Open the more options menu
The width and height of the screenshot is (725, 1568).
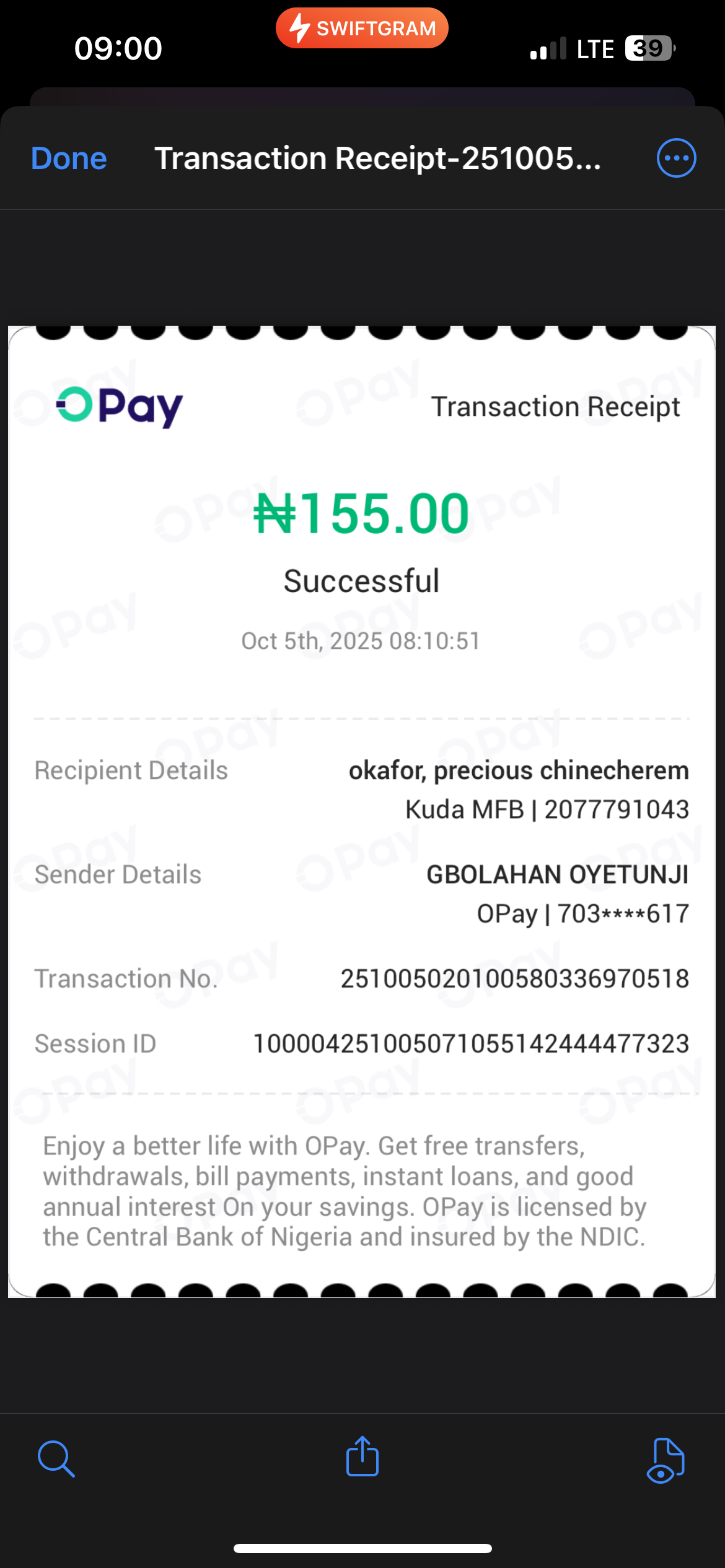676,159
